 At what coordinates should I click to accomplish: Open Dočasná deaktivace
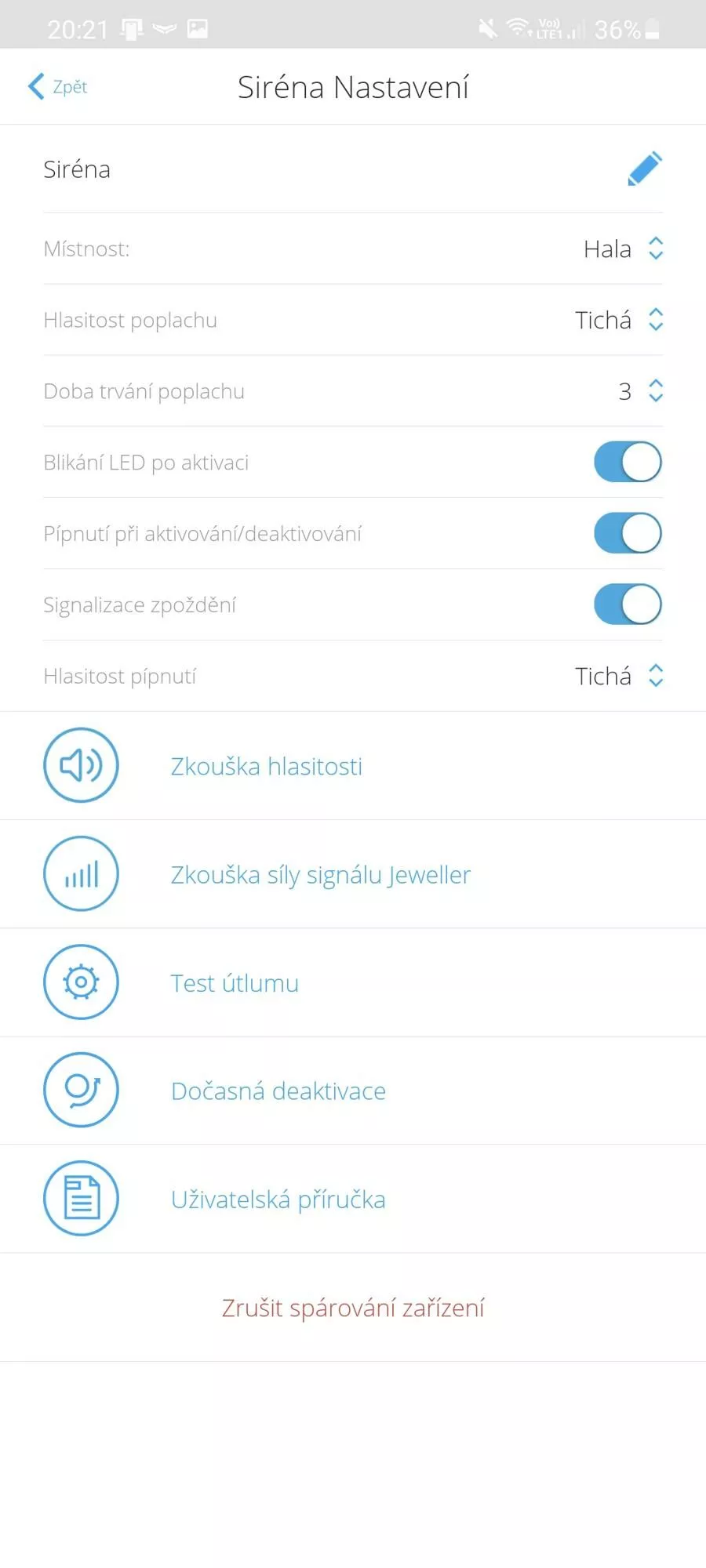353,1091
